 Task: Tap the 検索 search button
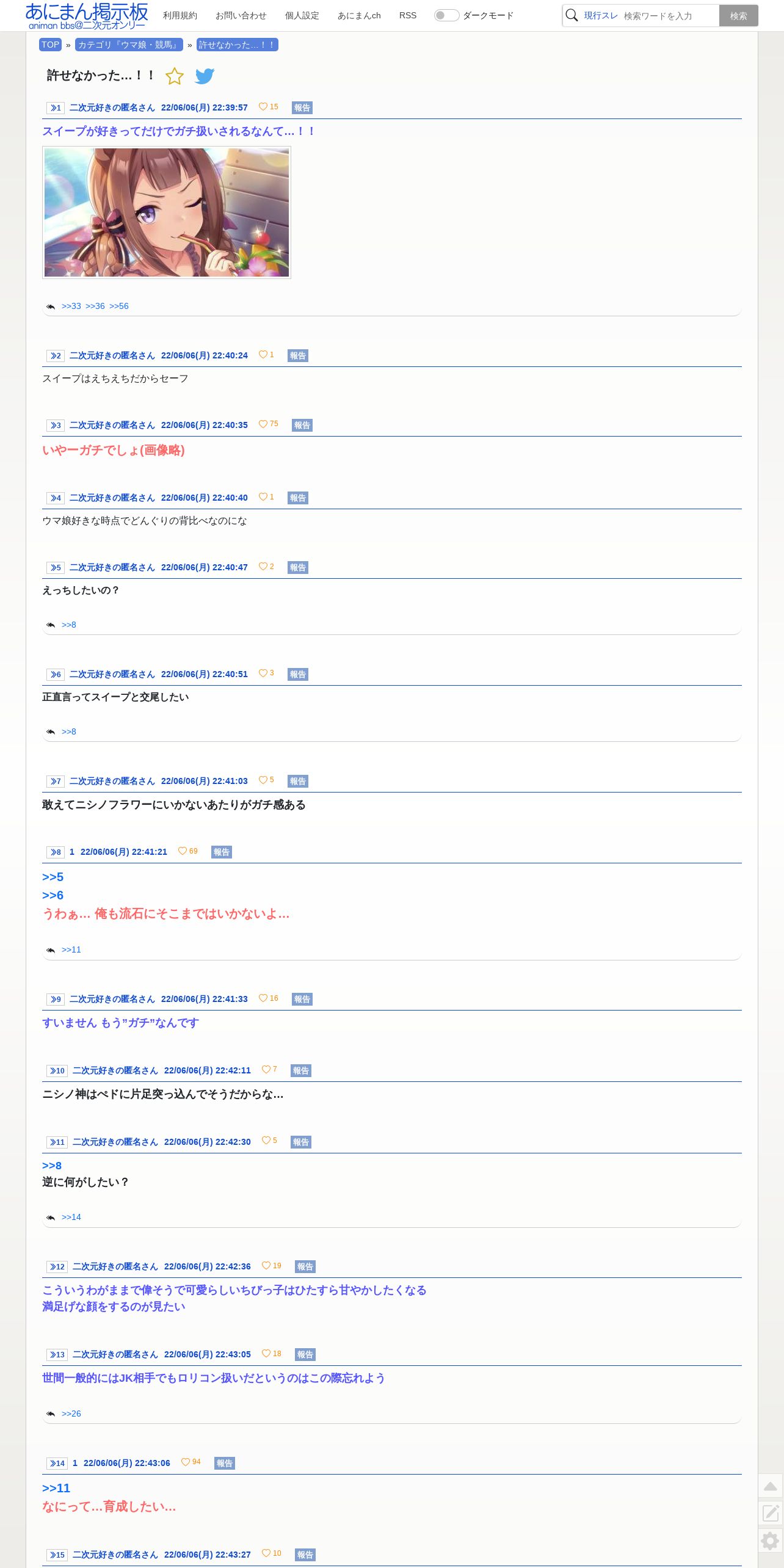pos(738,16)
